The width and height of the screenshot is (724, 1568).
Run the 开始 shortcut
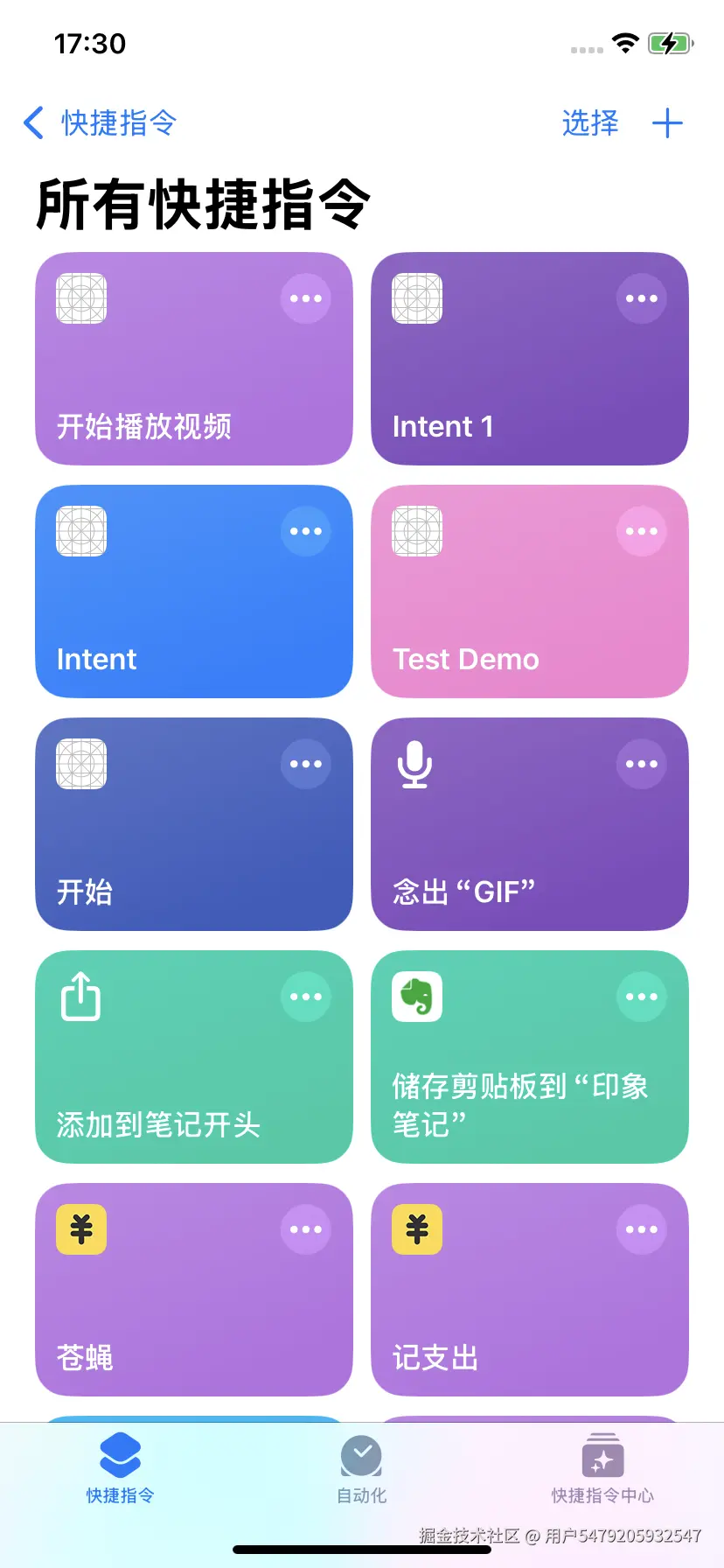point(175,849)
